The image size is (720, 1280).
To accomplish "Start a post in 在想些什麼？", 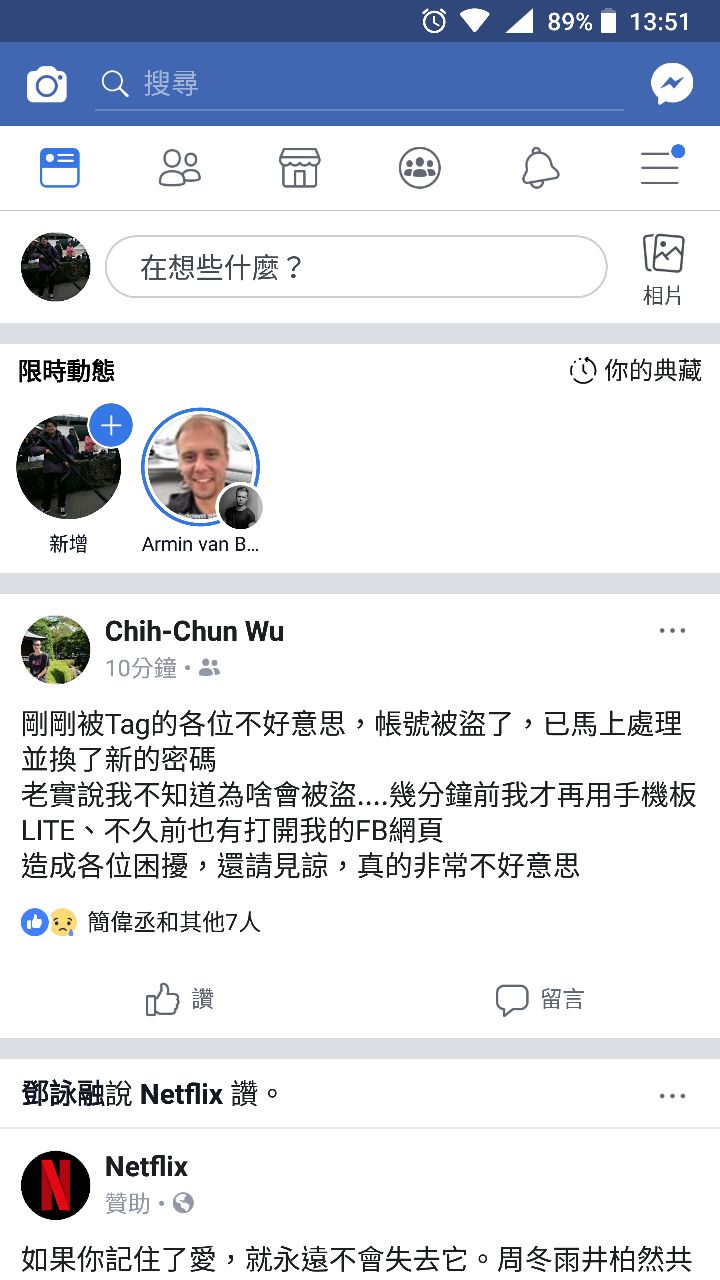I will click(x=356, y=267).
